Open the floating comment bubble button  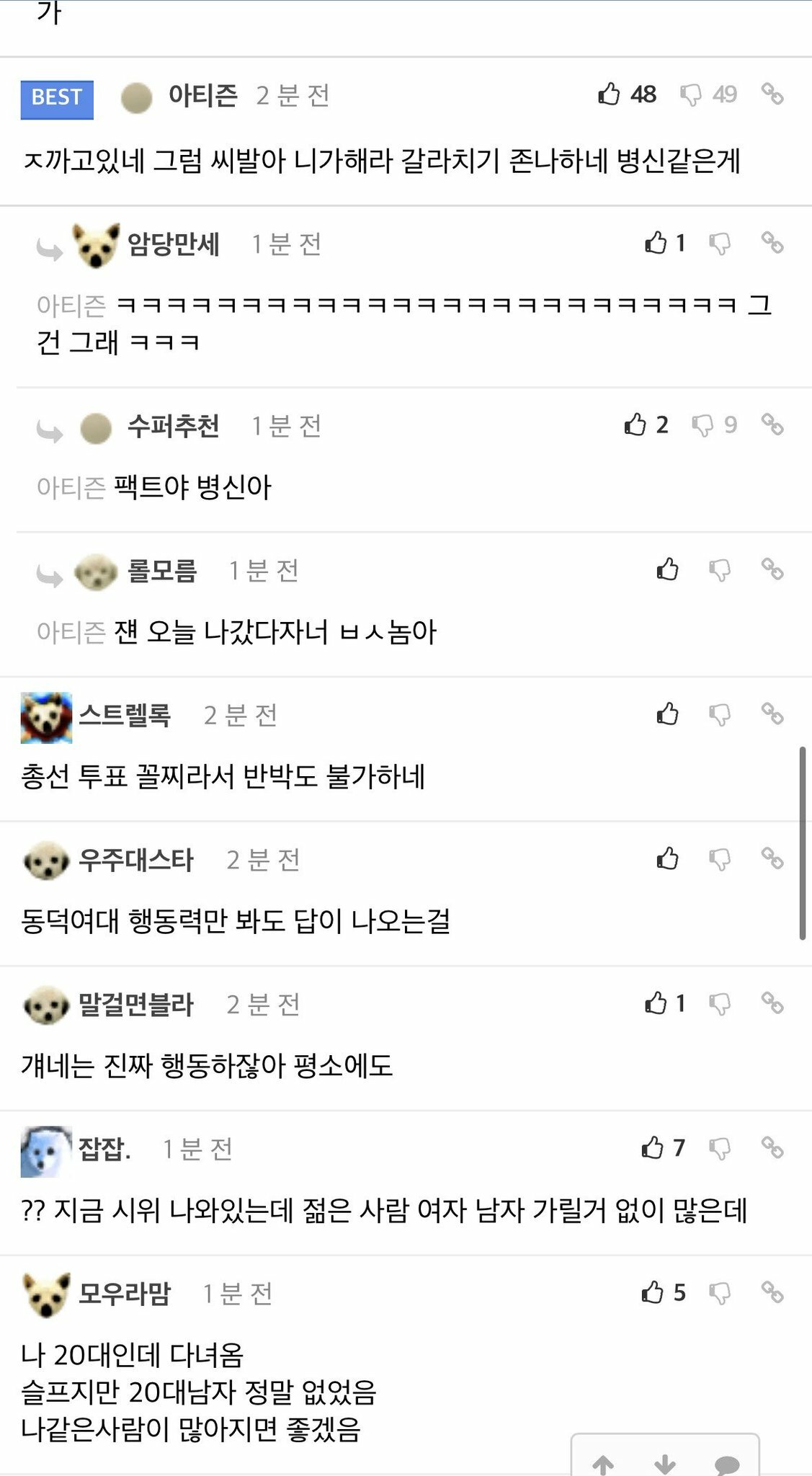click(x=726, y=1463)
